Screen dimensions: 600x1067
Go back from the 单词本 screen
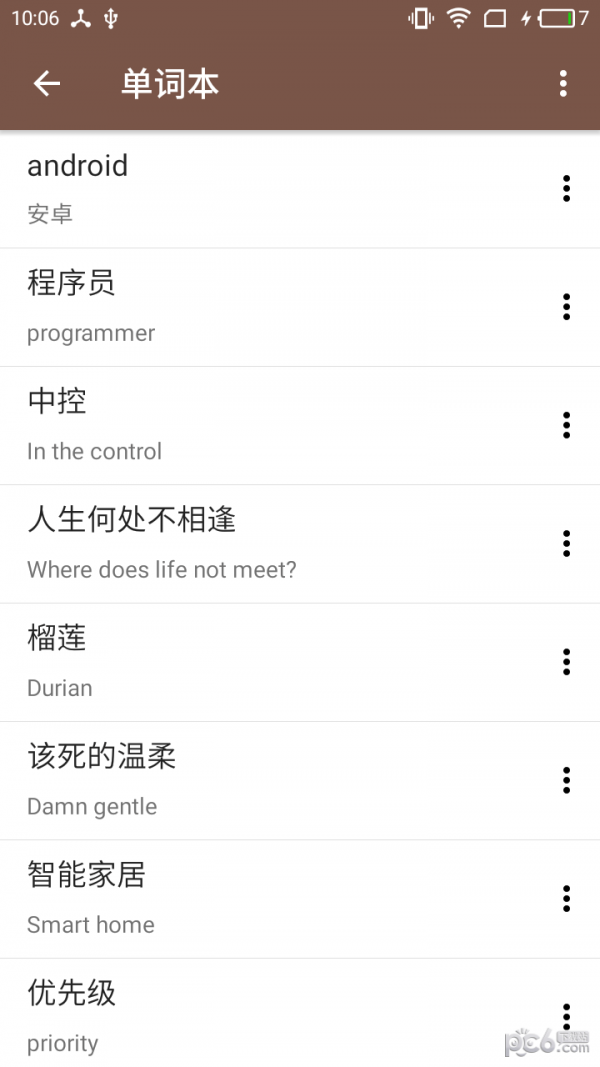coord(47,84)
